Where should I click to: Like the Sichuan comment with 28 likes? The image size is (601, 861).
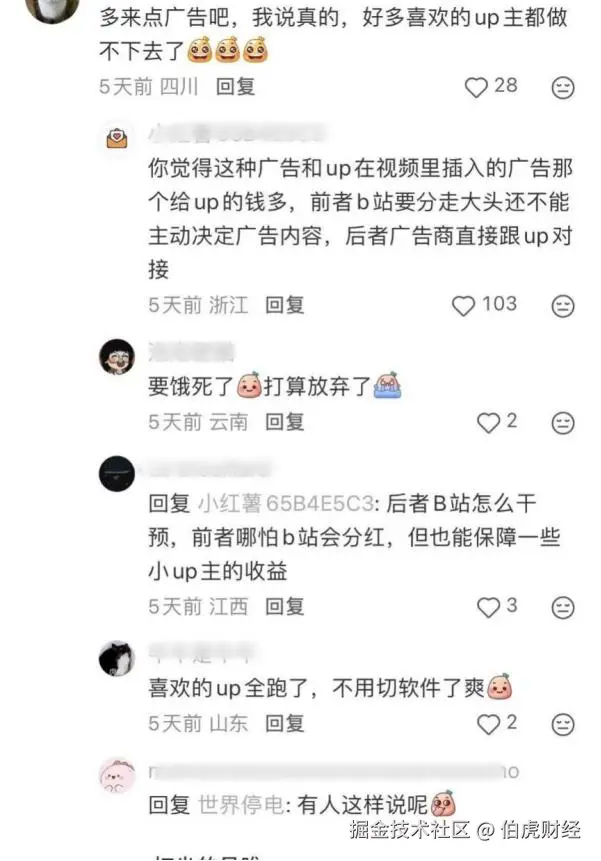click(477, 87)
